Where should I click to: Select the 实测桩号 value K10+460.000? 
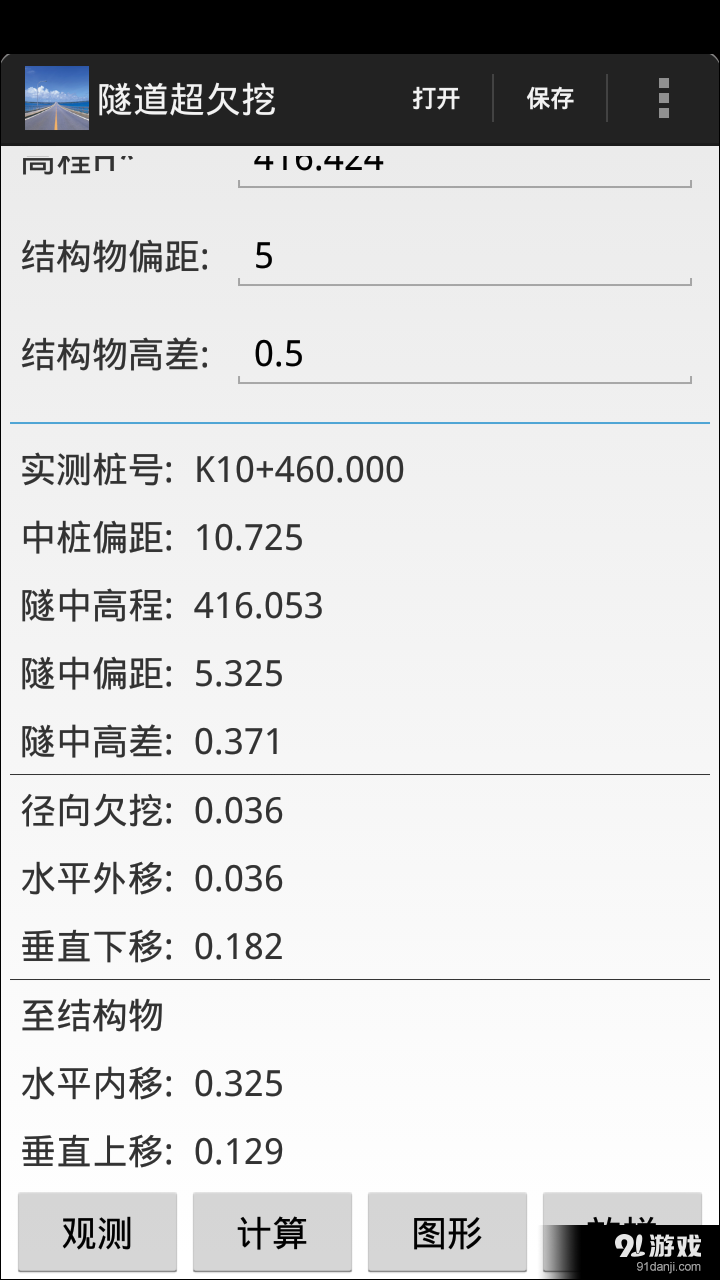pyautogui.click(x=300, y=469)
